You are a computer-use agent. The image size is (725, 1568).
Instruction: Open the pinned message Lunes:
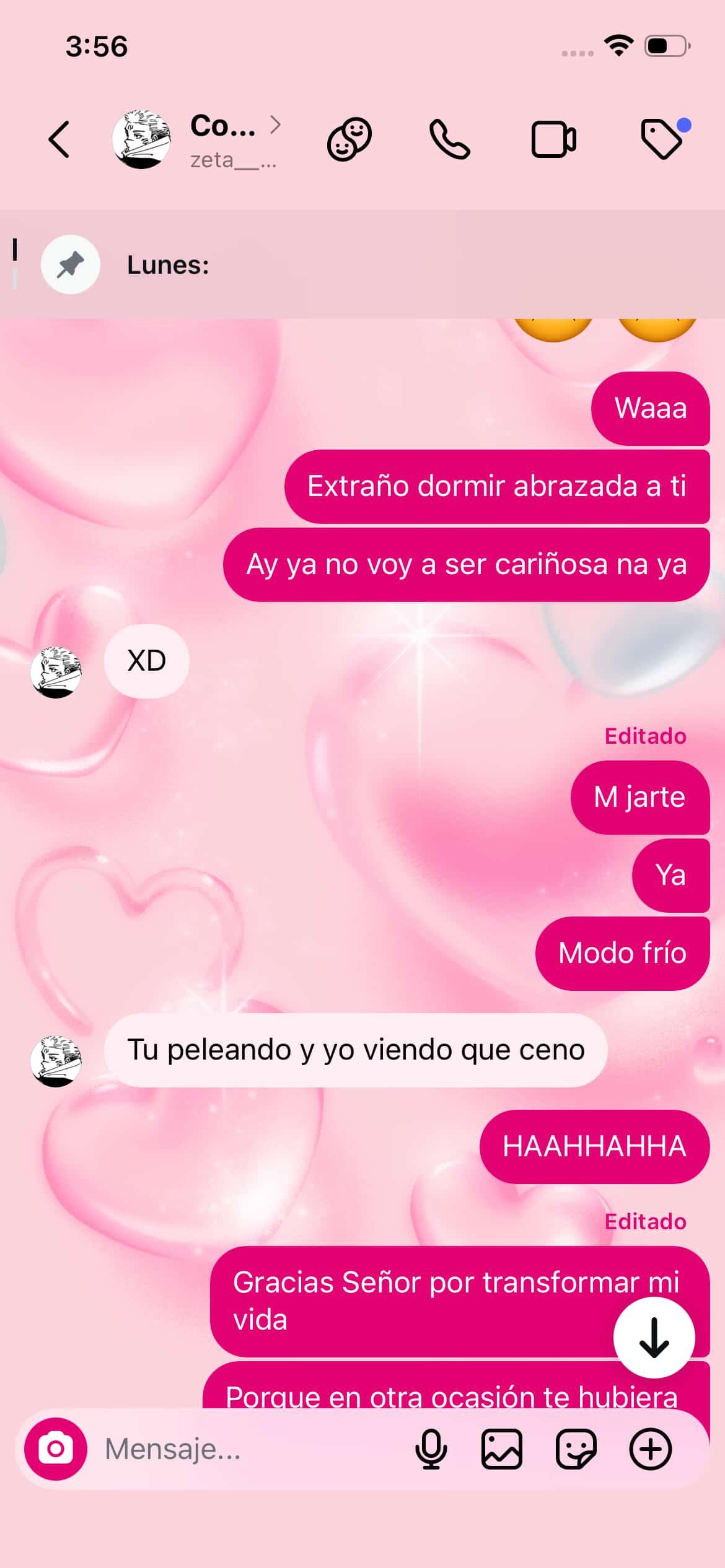[x=362, y=264]
